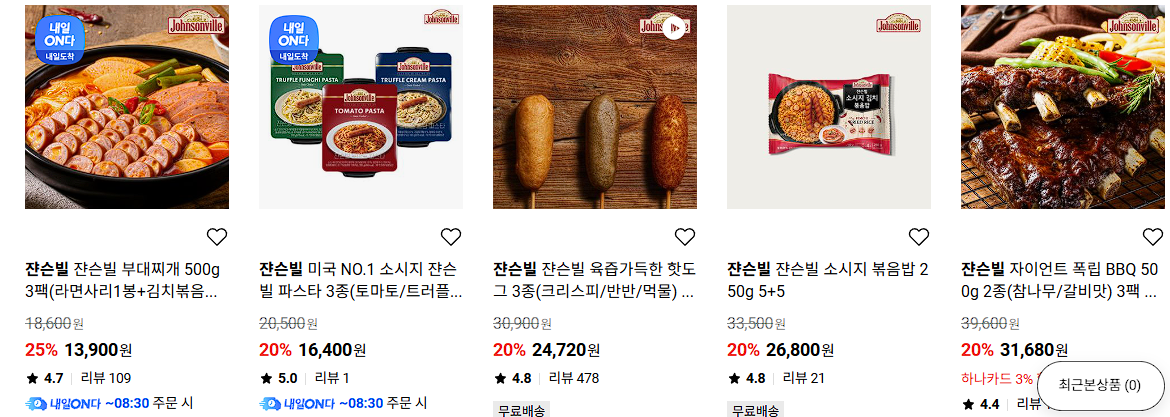Play the video on the 핫도그 image
This screenshot has width=1170, height=417.
tap(674, 28)
